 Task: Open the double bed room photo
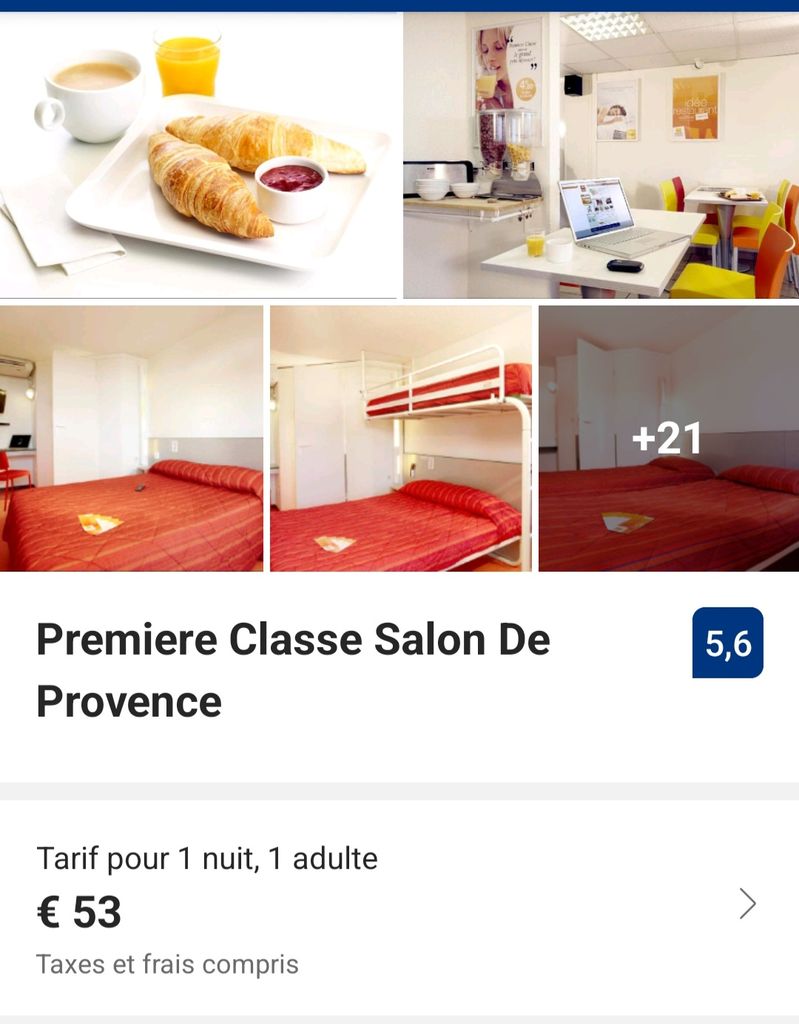(131, 438)
